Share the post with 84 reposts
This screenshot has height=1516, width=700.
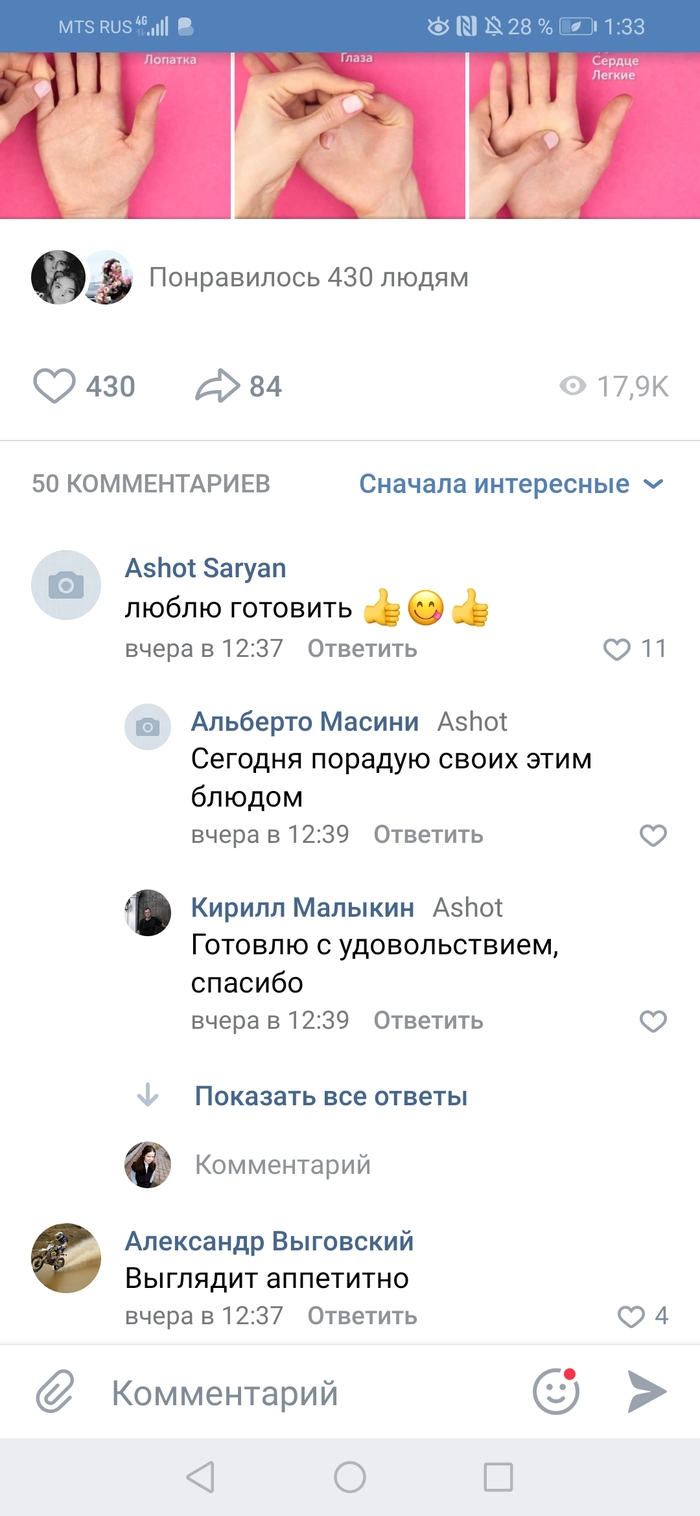[217, 386]
